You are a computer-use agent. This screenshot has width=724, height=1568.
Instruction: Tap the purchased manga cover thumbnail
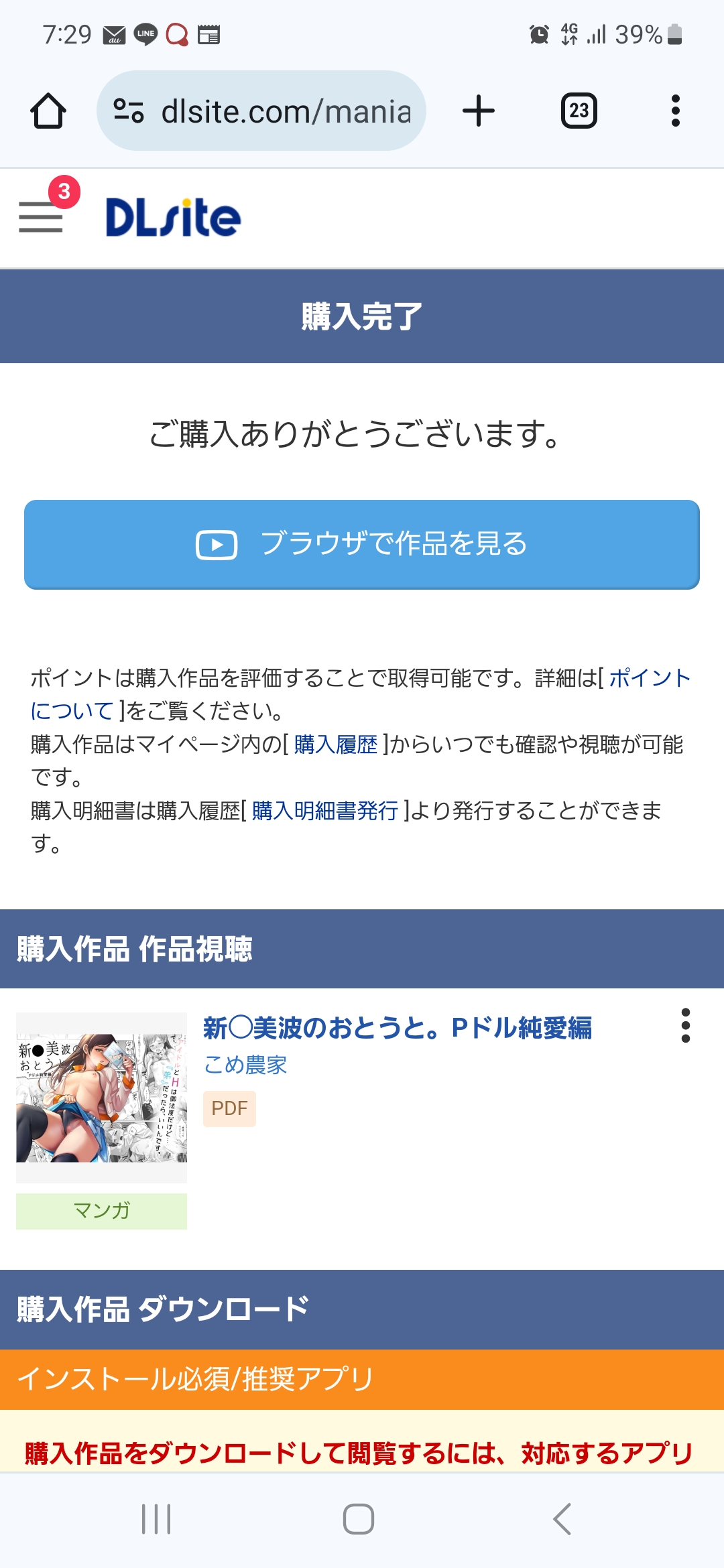coord(101,1097)
